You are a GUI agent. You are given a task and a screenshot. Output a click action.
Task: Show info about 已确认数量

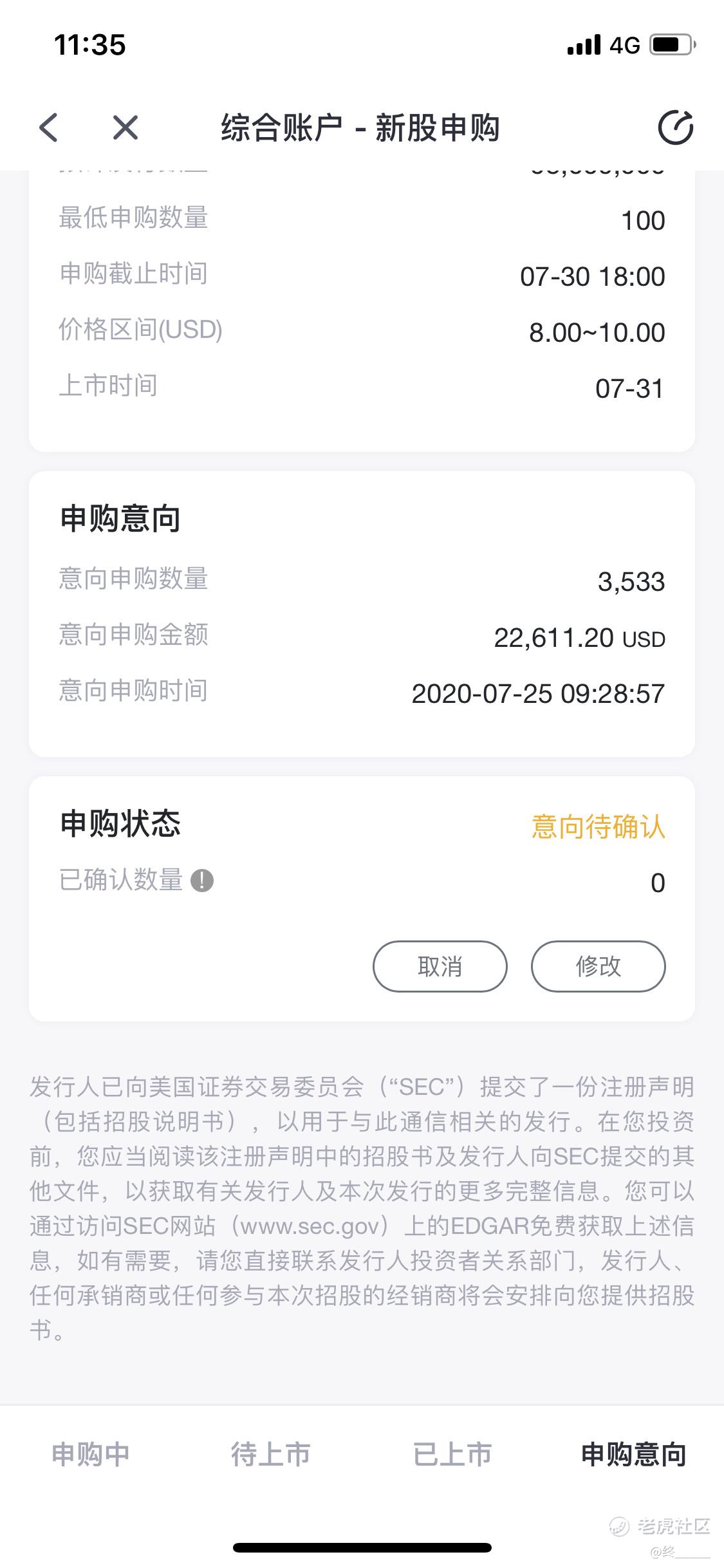click(202, 880)
